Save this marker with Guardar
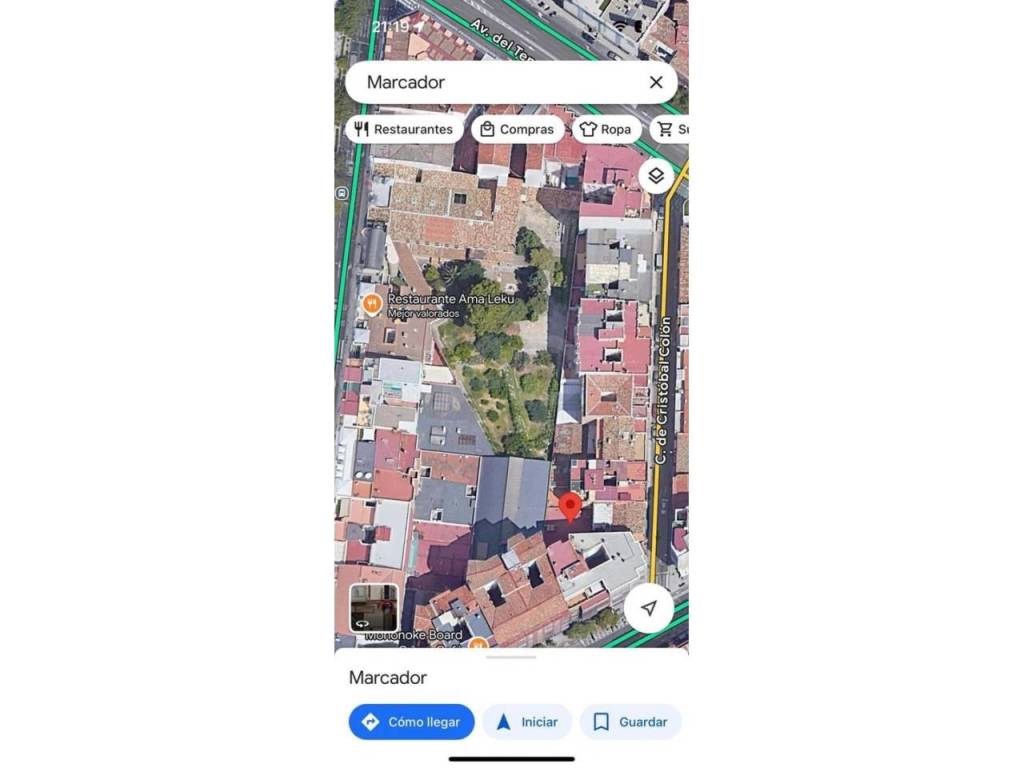Viewport: 1024px width, 768px height. pyautogui.click(x=630, y=722)
